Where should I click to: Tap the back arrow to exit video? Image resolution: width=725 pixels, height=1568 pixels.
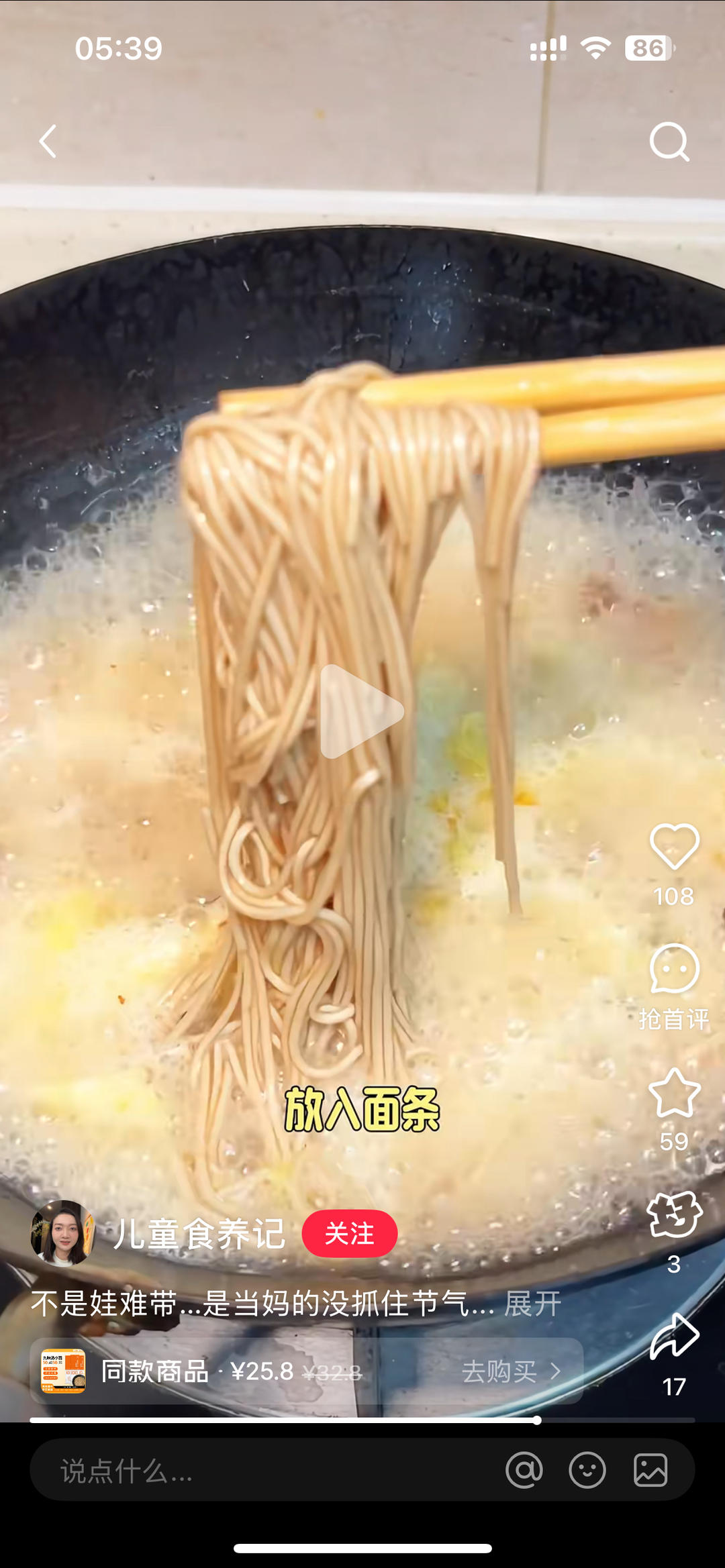coord(47,141)
